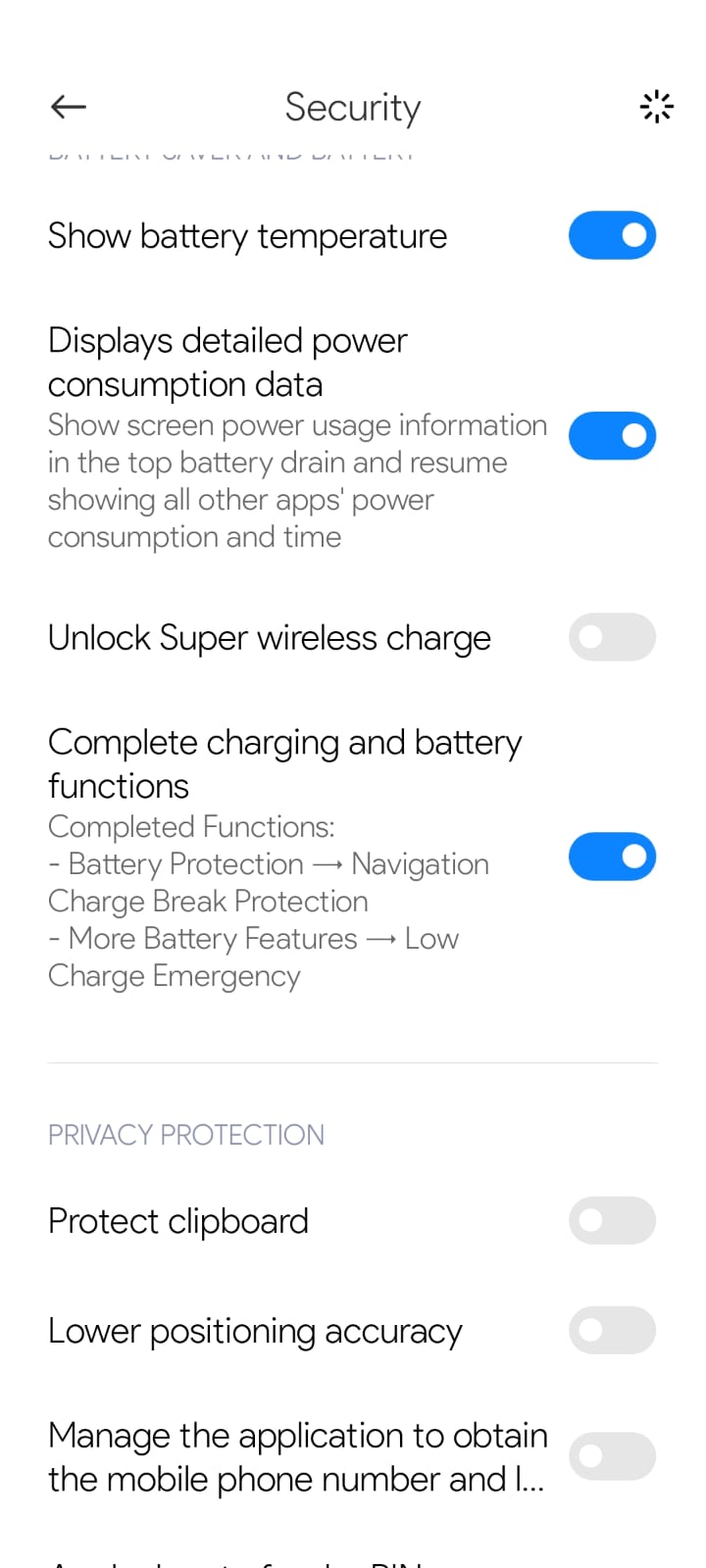This screenshot has height=1568, width=706.
Task: Turn off Show battery temperature
Action: [x=612, y=235]
